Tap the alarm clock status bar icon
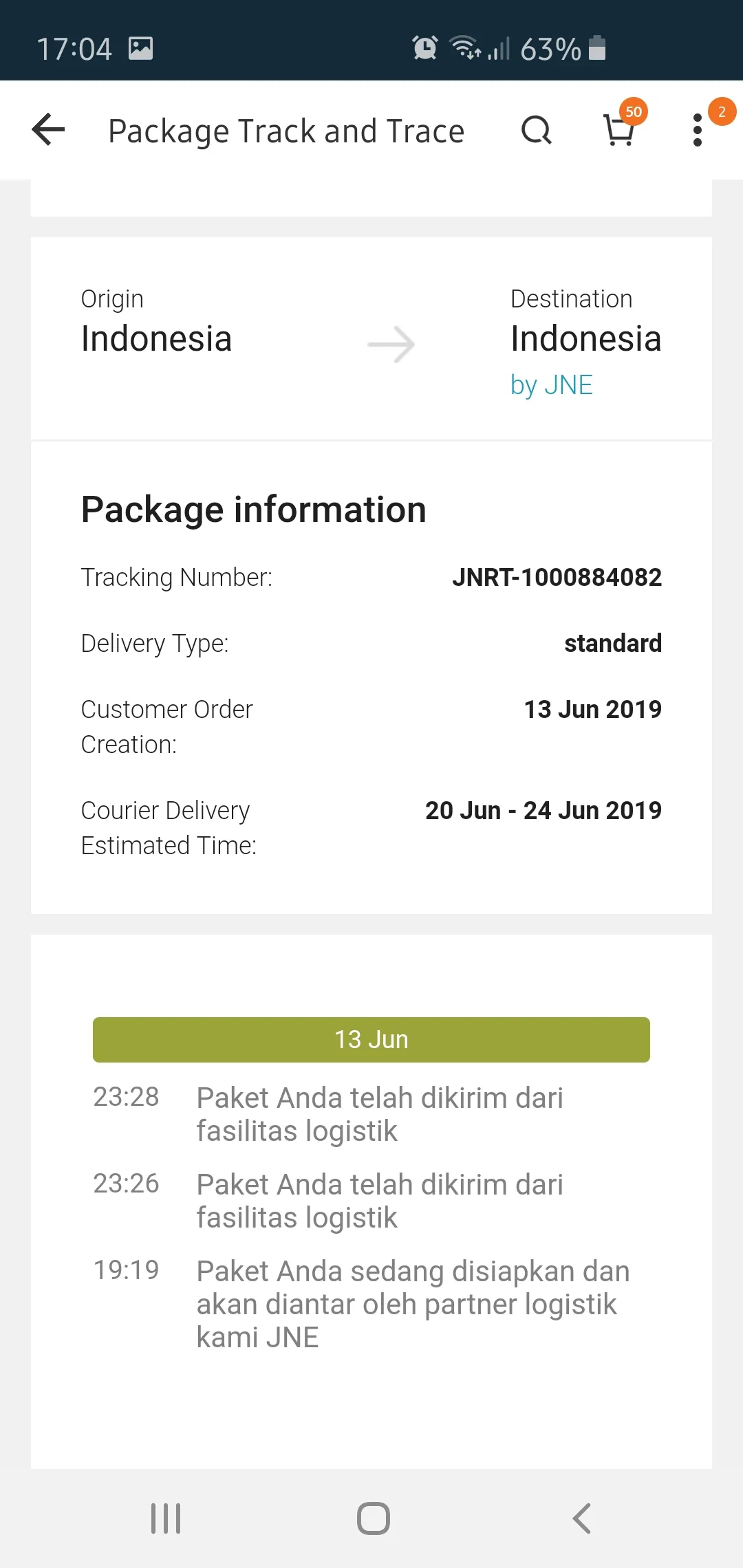 point(424,48)
